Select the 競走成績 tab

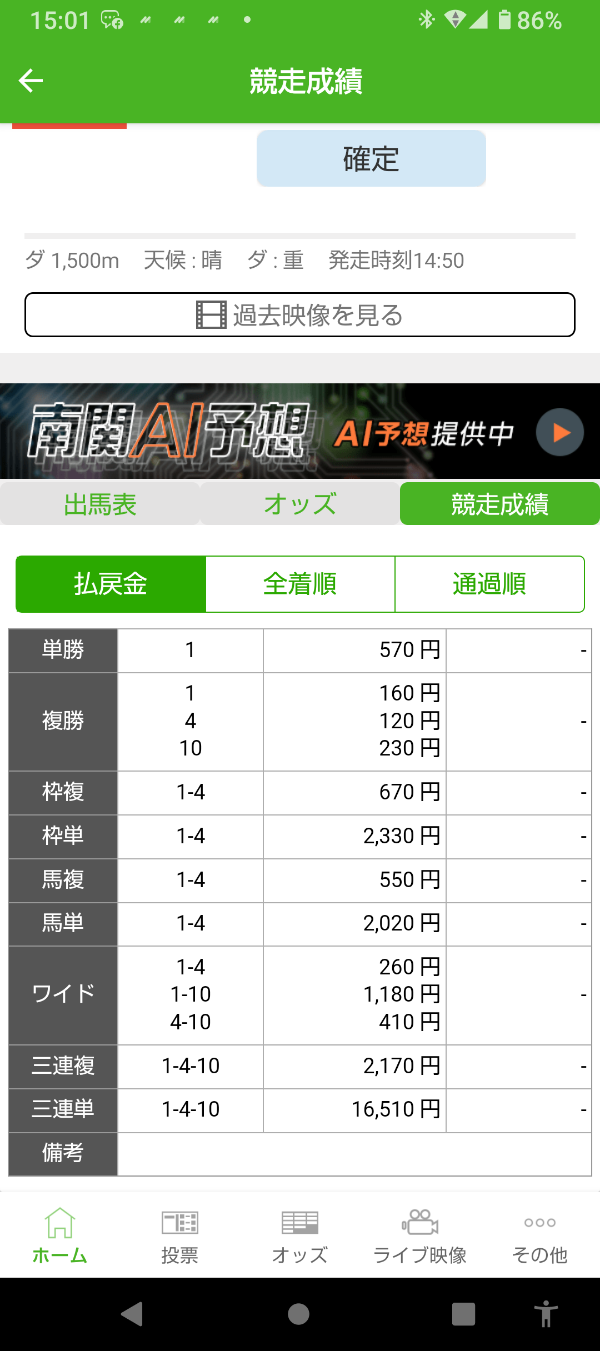500,504
